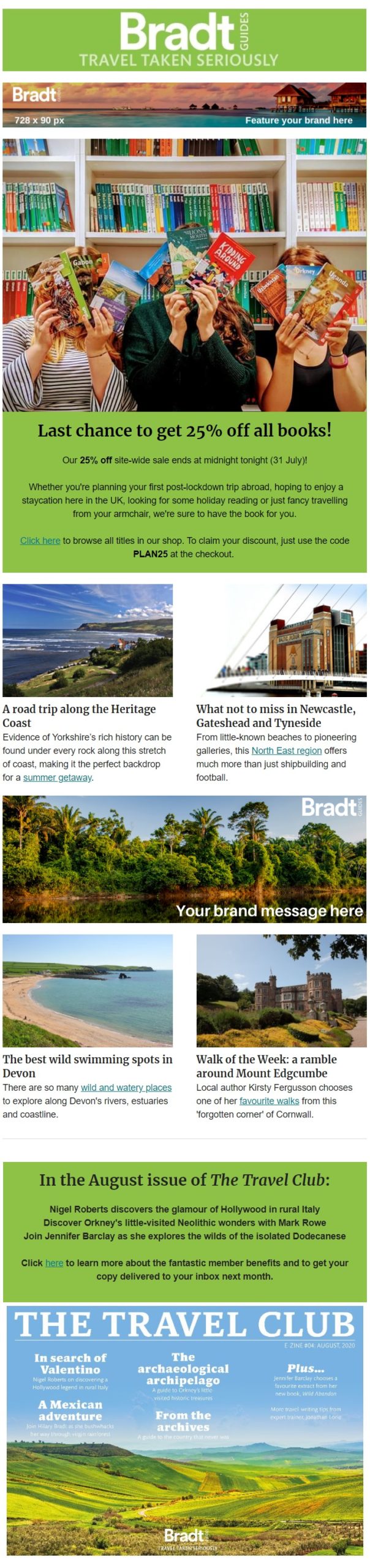Open the Devon wild swimming beach image

[x=88, y=990]
